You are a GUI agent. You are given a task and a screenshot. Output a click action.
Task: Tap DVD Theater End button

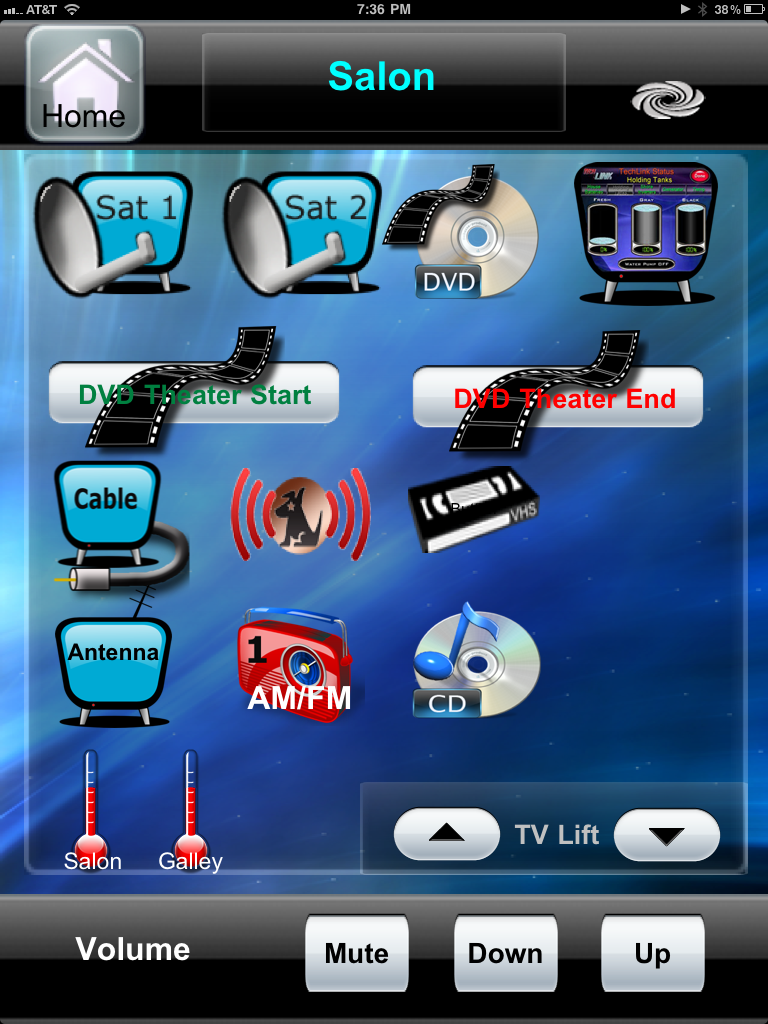click(557, 398)
